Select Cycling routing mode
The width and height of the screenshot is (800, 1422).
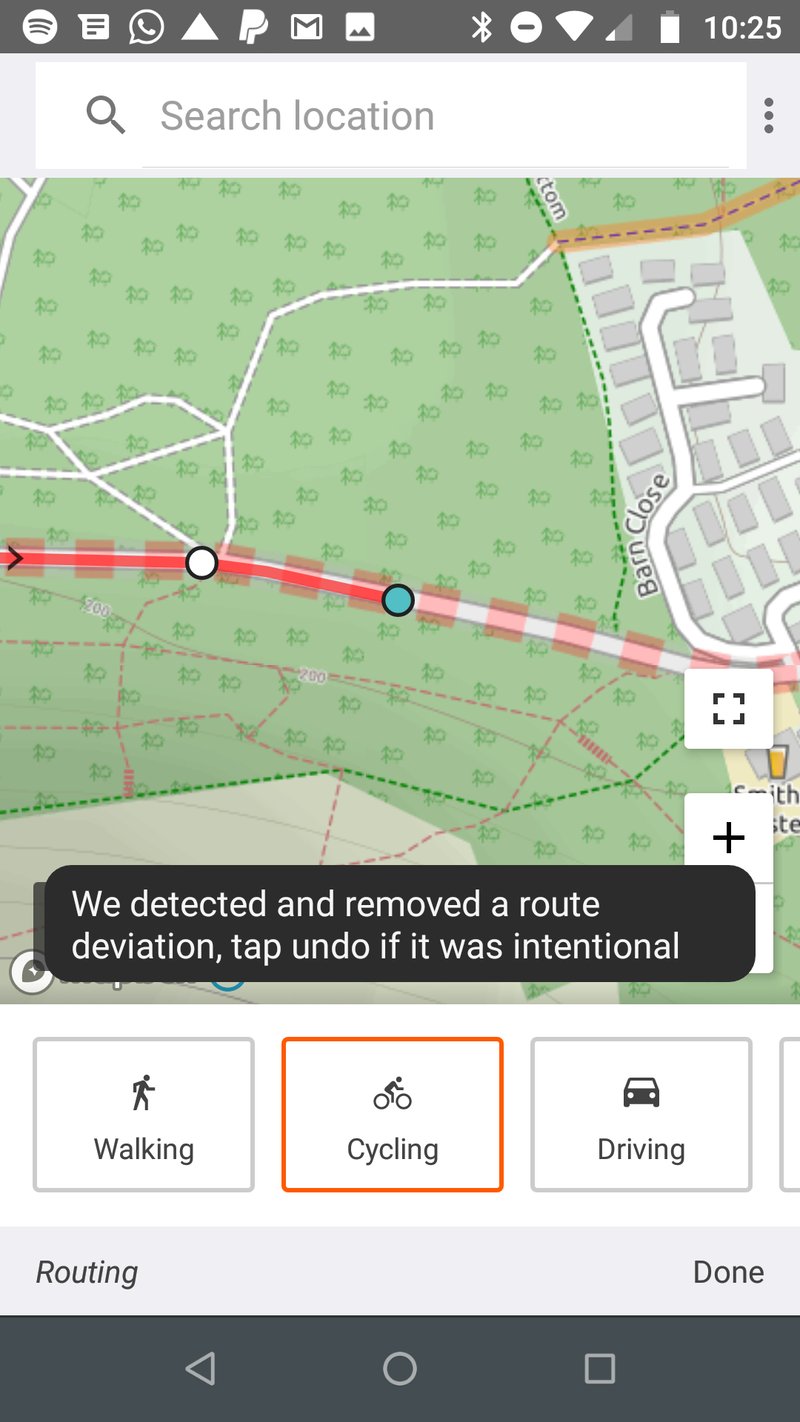click(392, 1114)
